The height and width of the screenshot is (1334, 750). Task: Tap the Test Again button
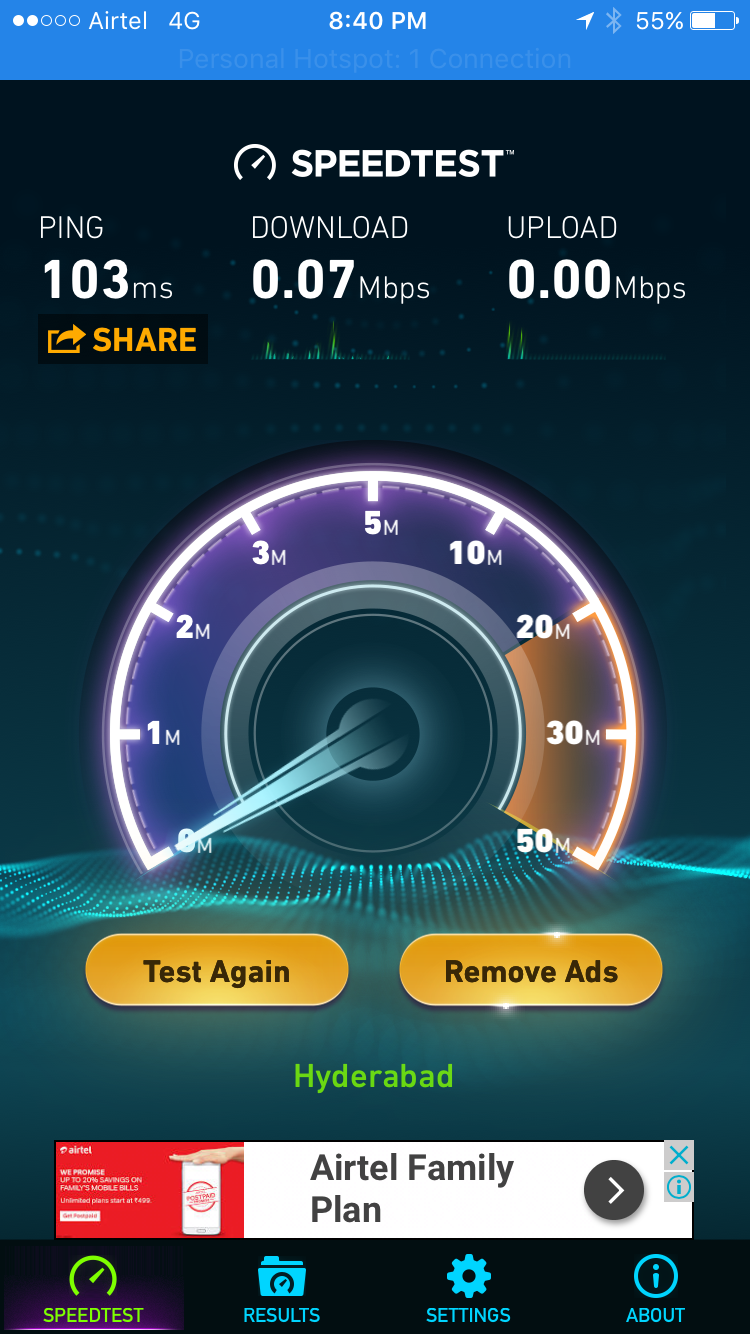coord(217,971)
